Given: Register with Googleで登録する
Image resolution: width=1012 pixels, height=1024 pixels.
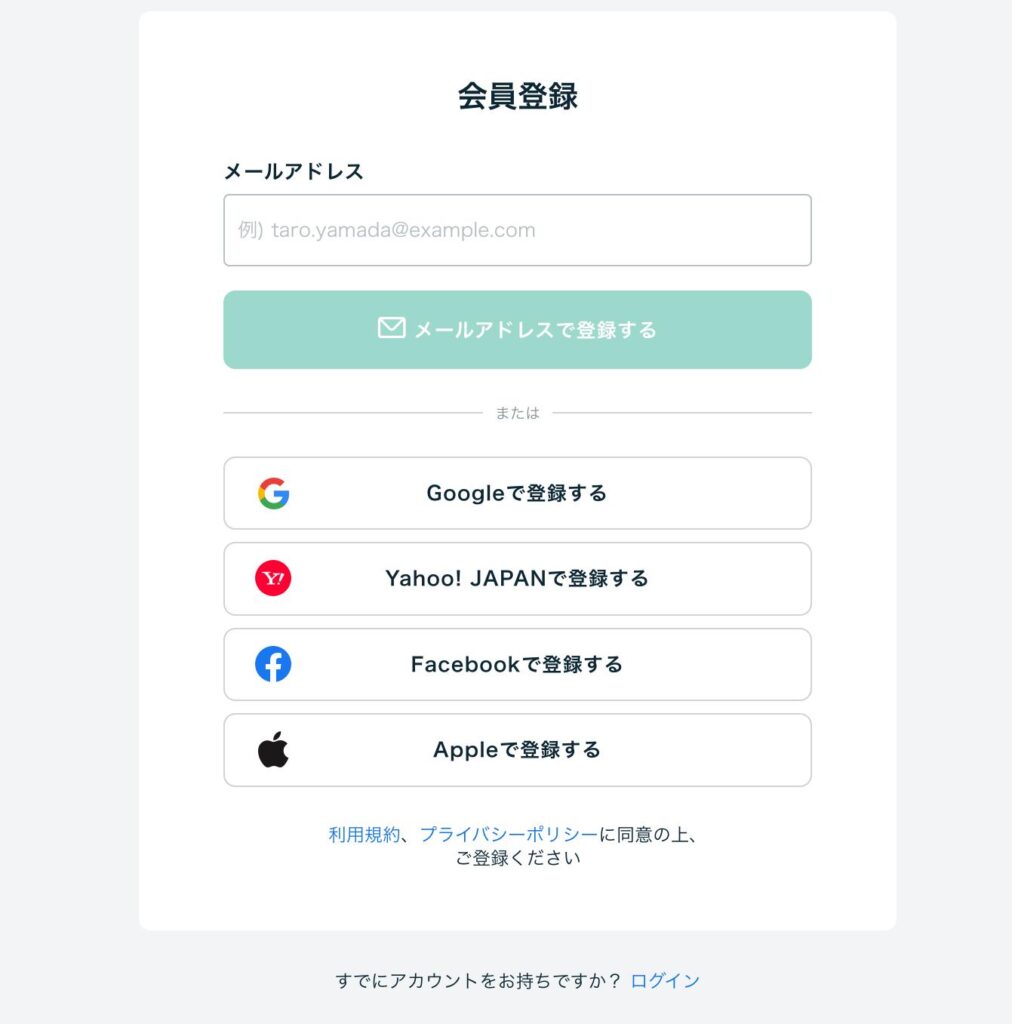Looking at the screenshot, I should pos(517,493).
